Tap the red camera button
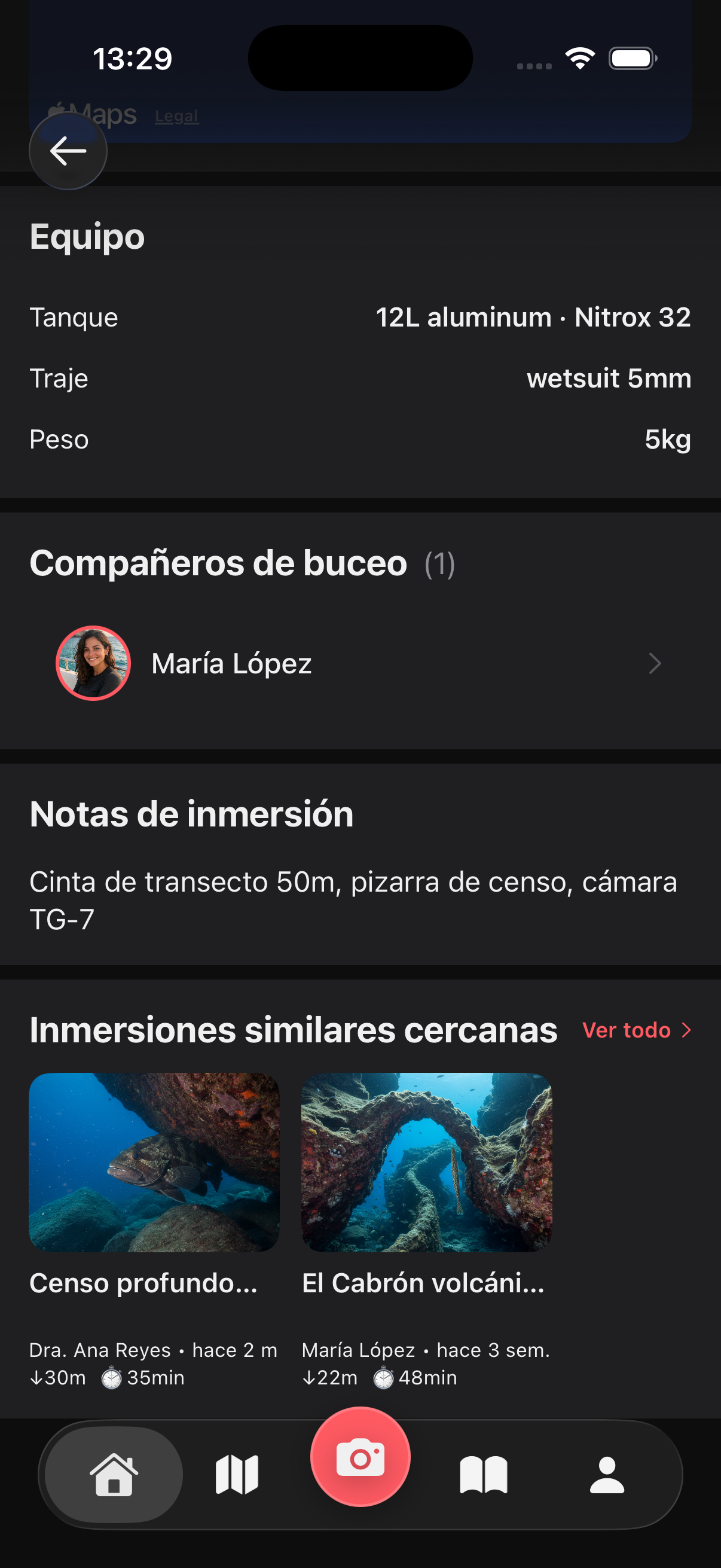Screen dimensions: 721x1568 pos(360,1457)
